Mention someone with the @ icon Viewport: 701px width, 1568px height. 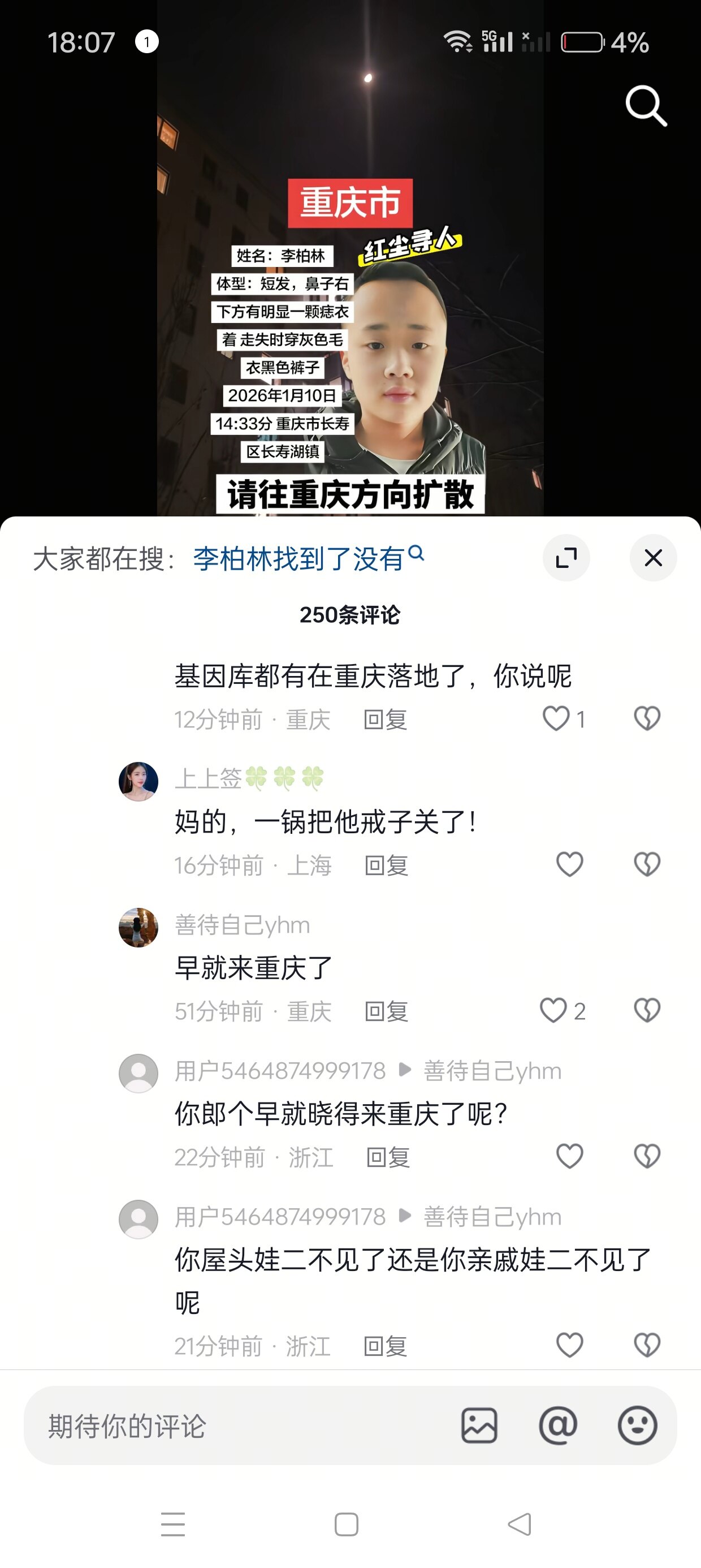click(x=557, y=1425)
